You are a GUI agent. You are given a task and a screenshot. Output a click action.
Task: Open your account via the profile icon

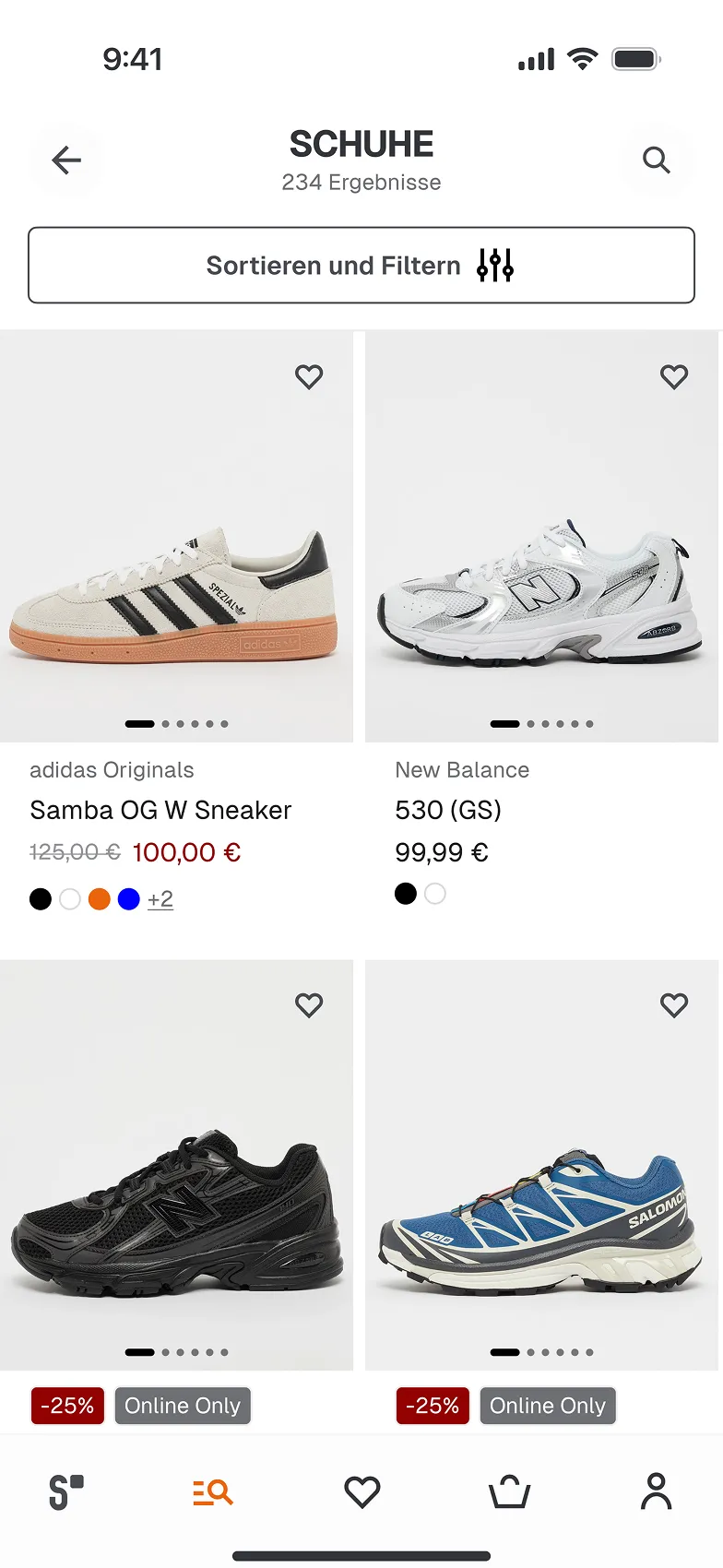point(656,1491)
